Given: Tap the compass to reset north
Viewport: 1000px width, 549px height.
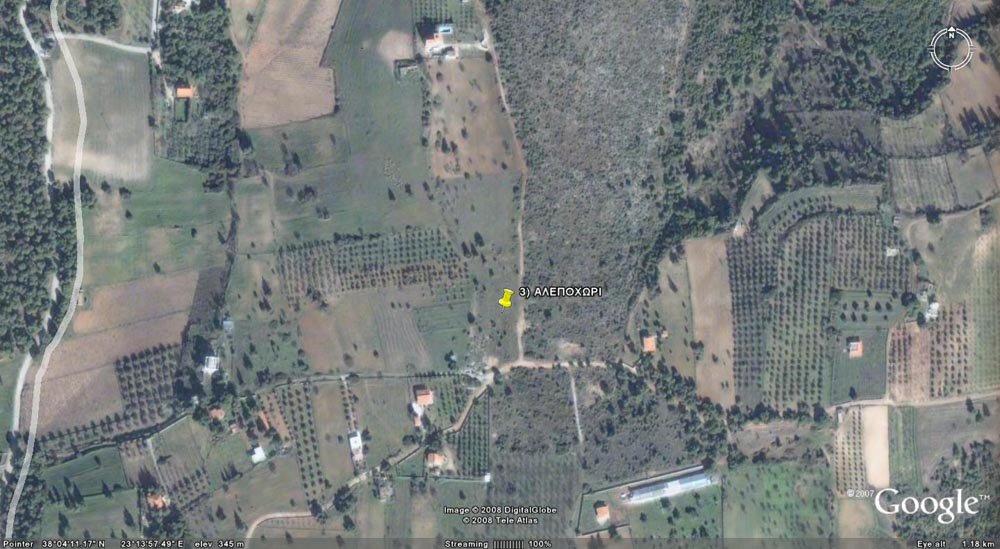Looking at the screenshot, I should pyautogui.click(x=950, y=47).
